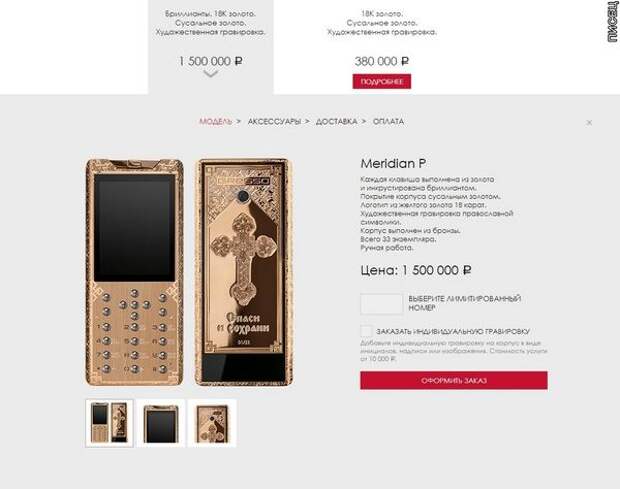Select the МОДЕЛЬ step

click(x=215, y=121)
